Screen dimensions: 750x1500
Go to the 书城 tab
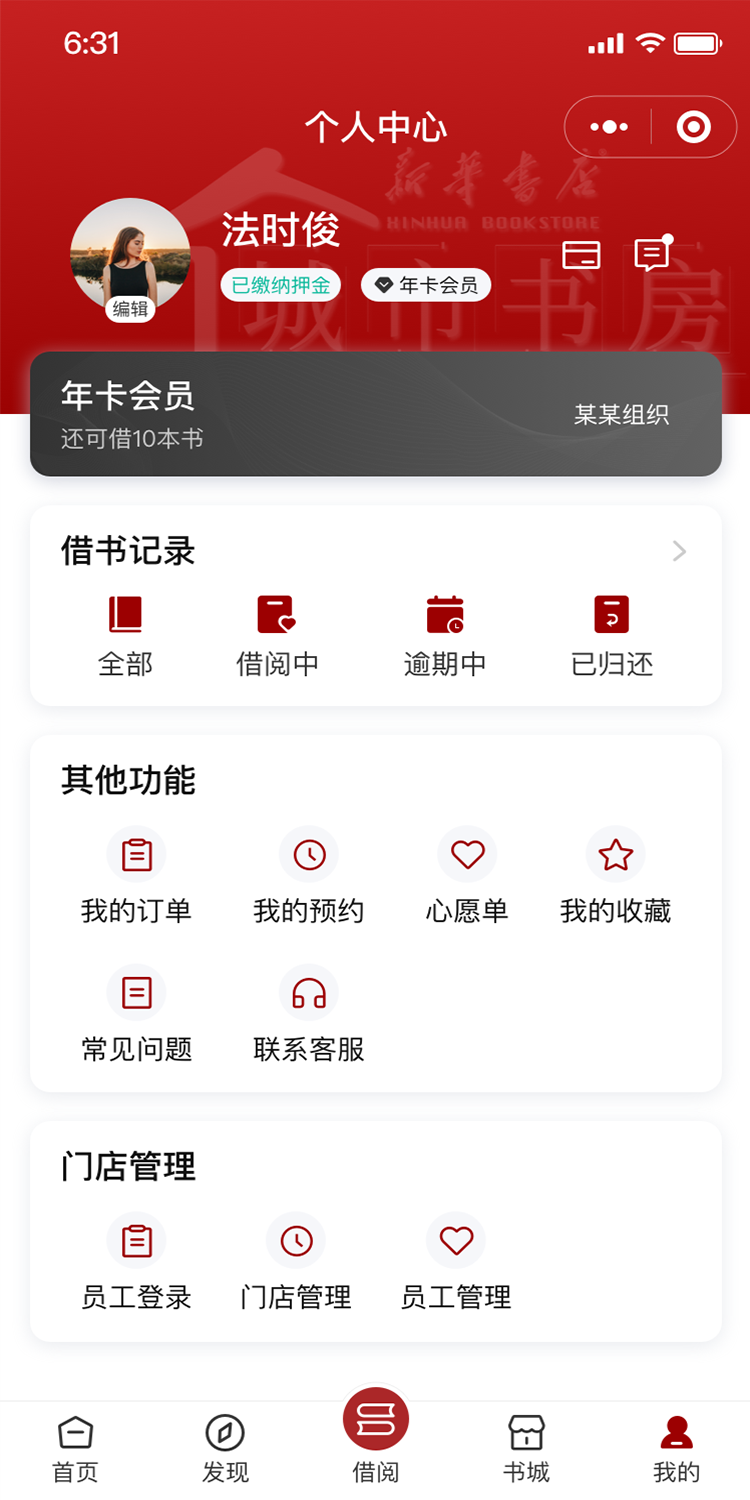[526, 1448]
